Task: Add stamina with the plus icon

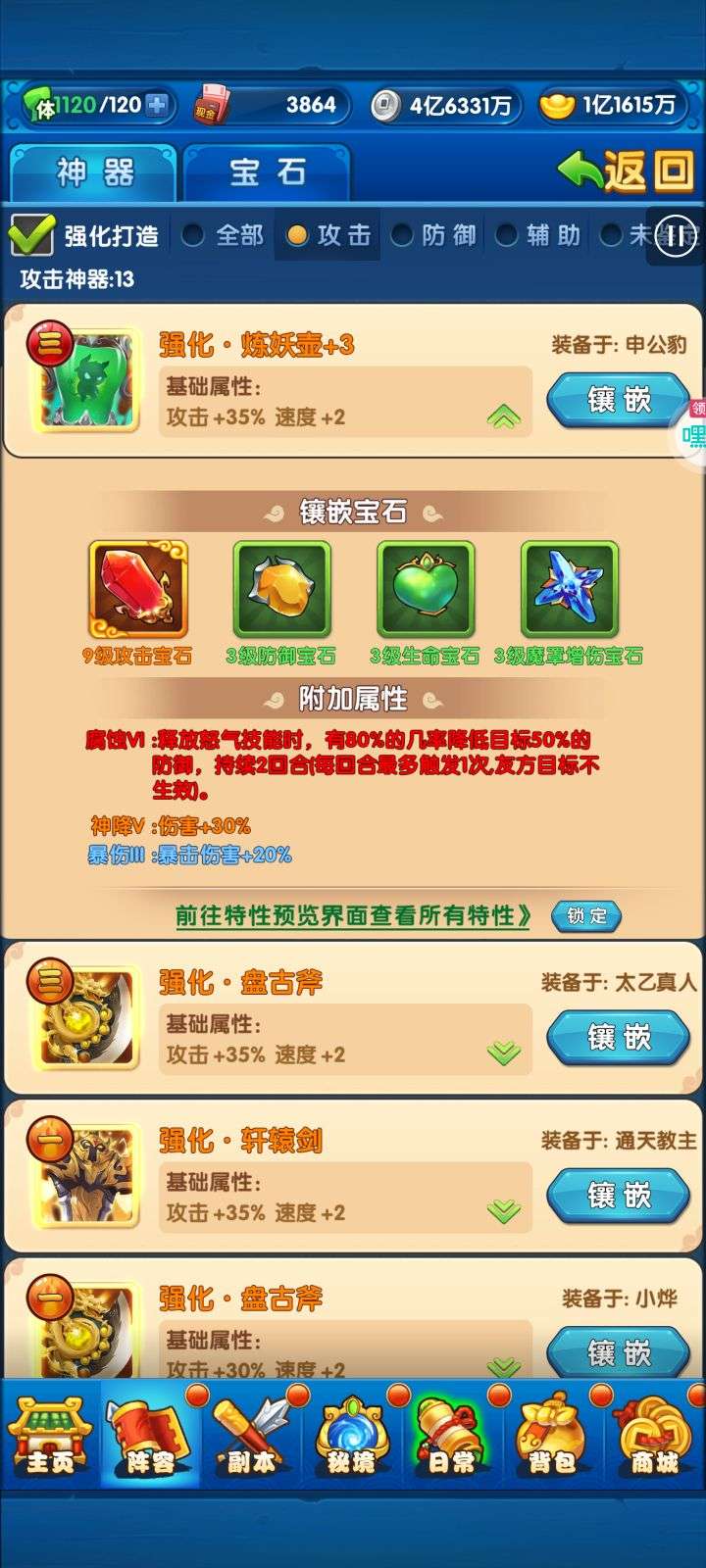Action: (157, 105)
